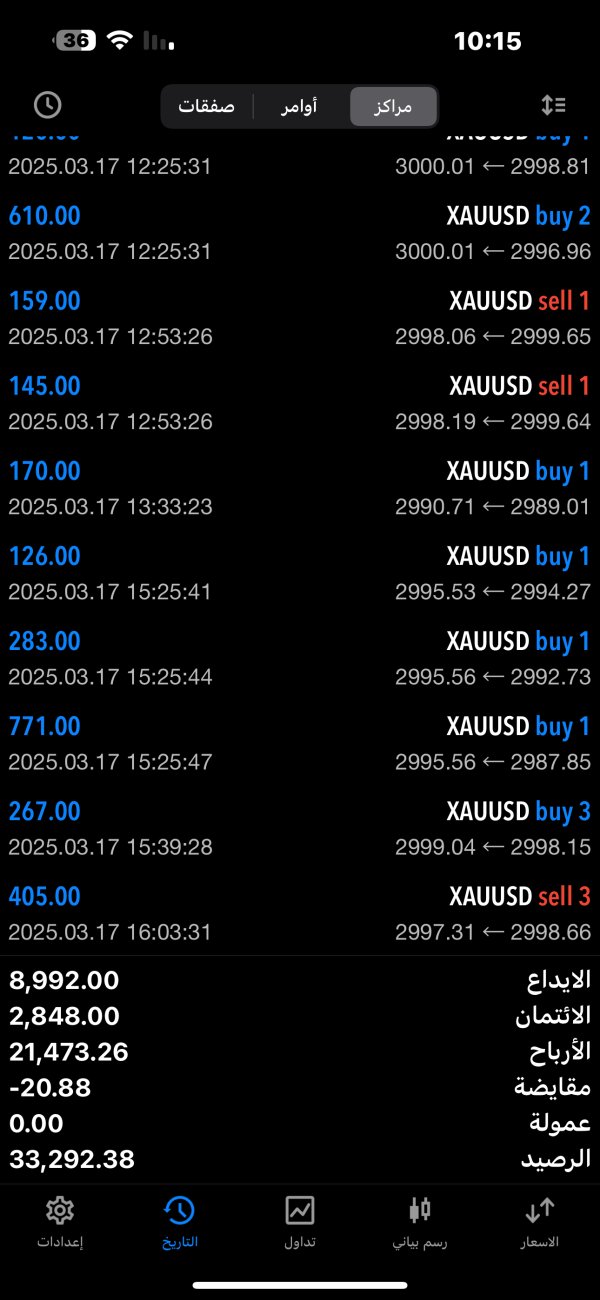
Task: Open the XAUUSD buy 3 position with 267.00
Action: click(x=300, y=827)
